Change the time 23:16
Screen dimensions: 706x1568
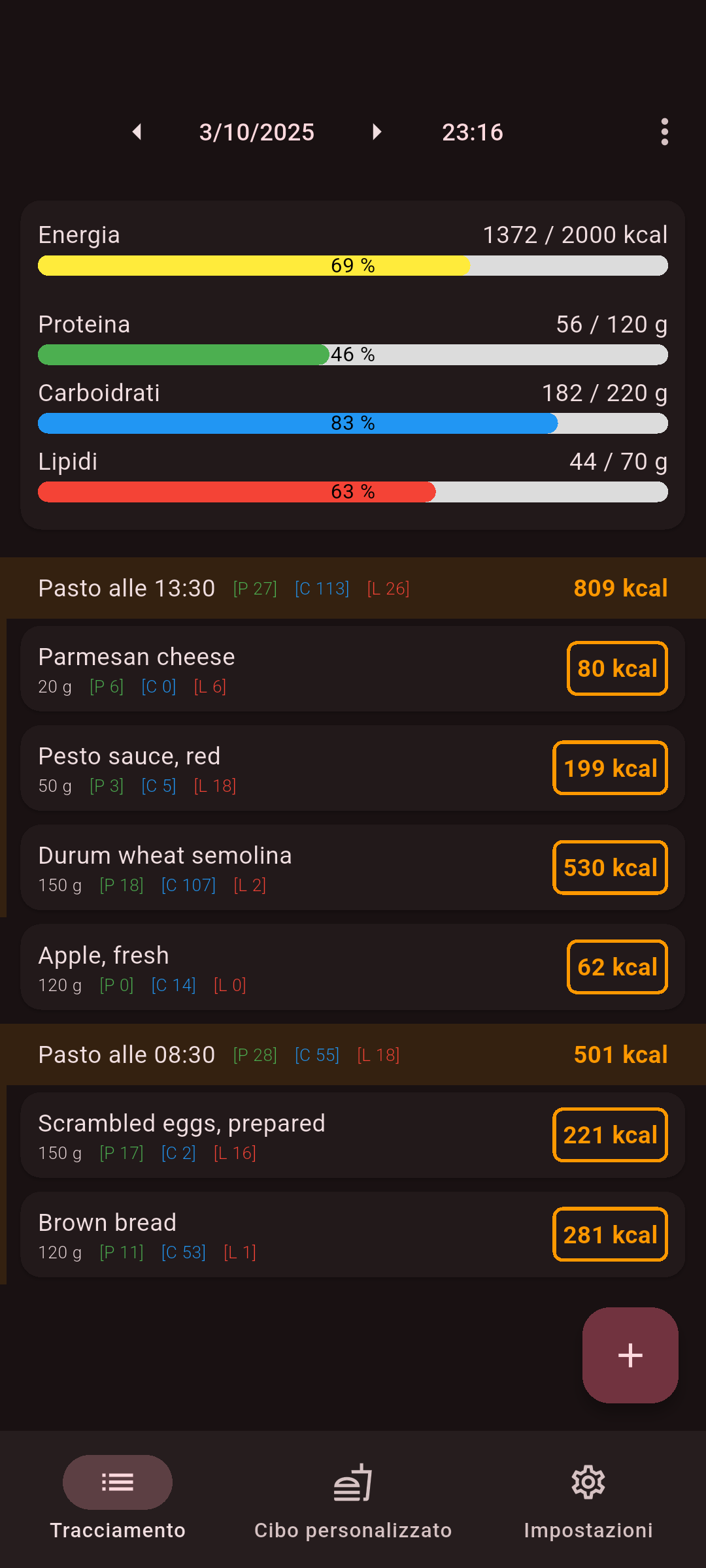(x=472, y=132)
